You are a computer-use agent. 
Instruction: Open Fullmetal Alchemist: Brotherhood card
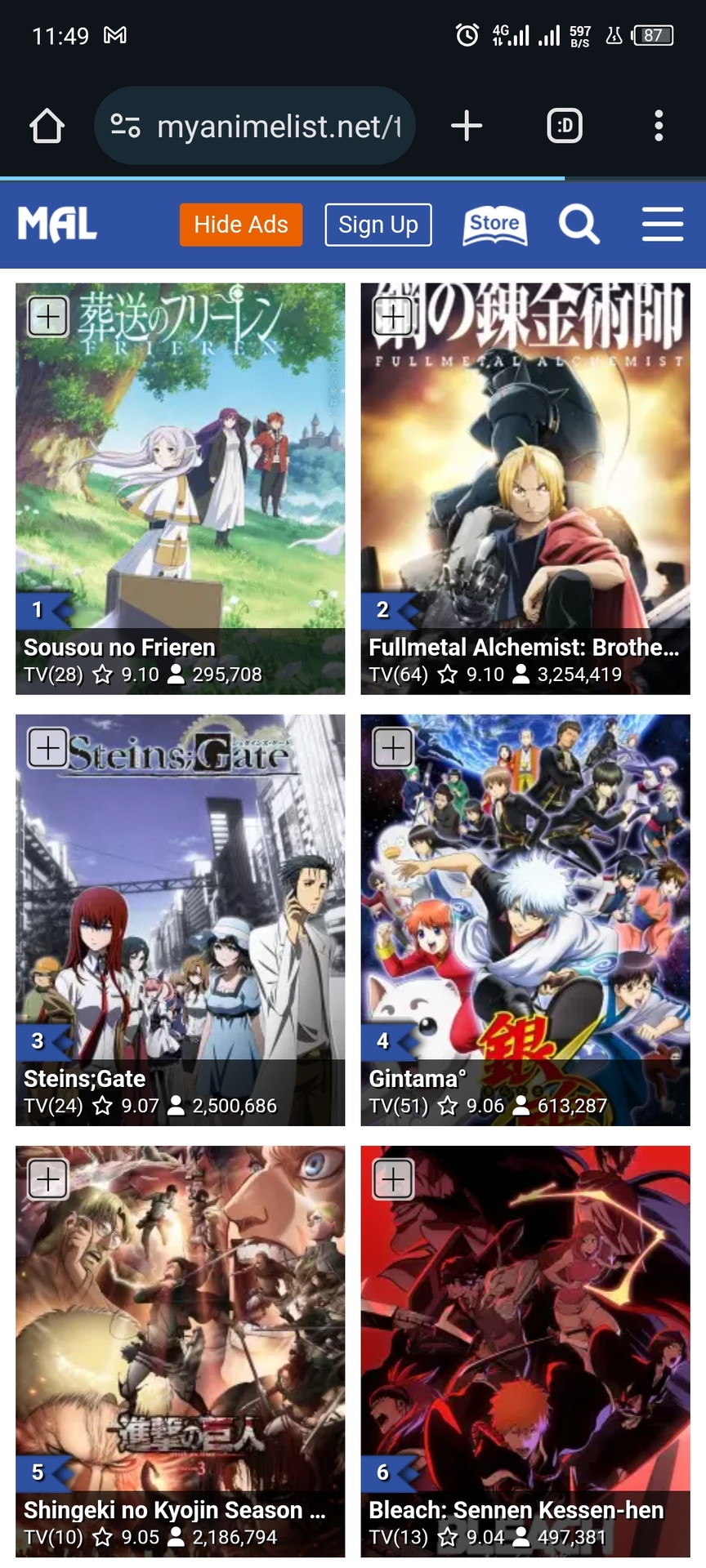coord(525,489)
